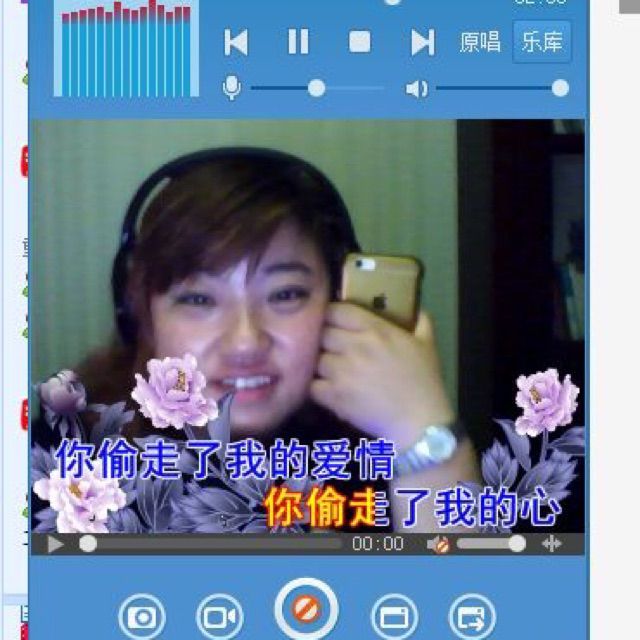Start video recording with the camcorder button
This screenshot has height=640, width=640.
220,616
